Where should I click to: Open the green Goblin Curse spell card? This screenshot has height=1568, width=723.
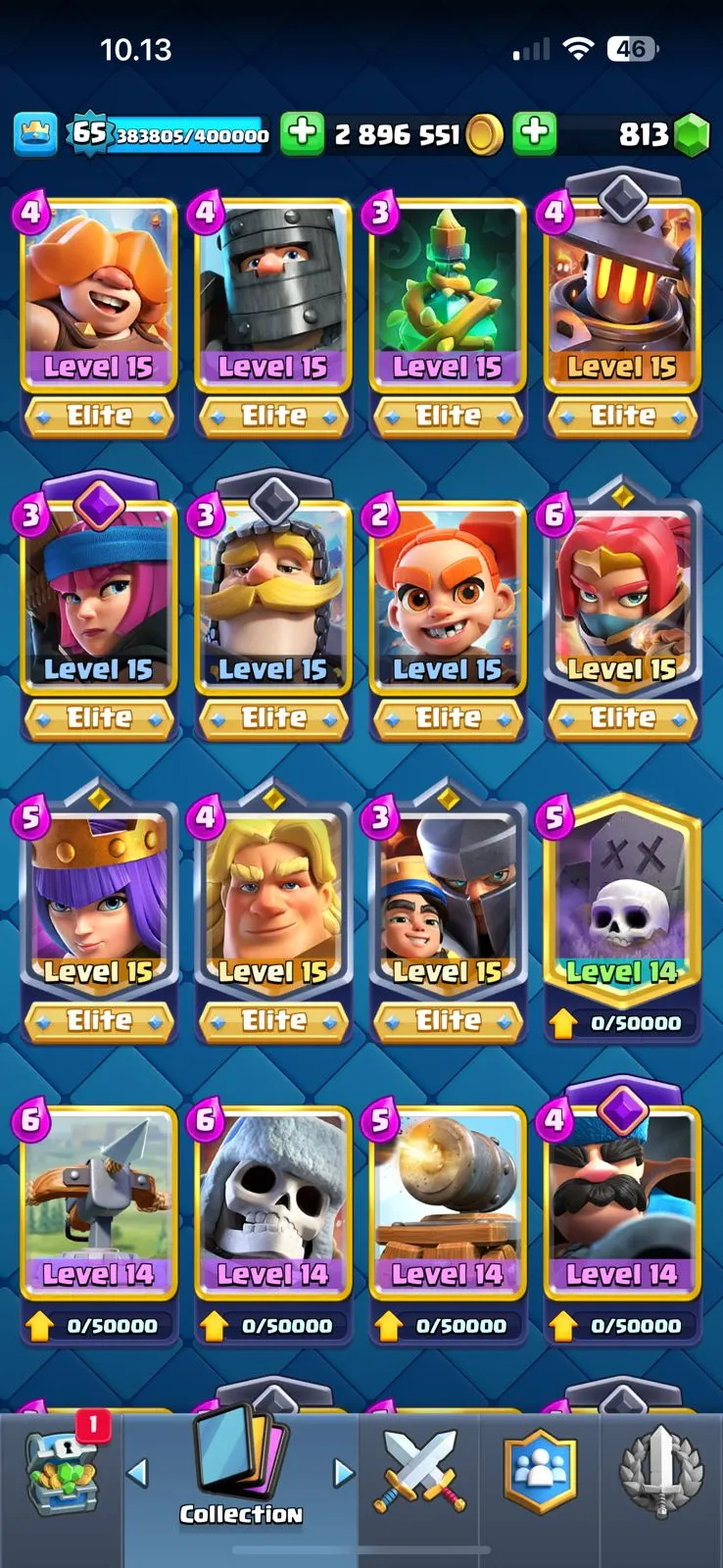pyautogui.click(x=447, y=294)
